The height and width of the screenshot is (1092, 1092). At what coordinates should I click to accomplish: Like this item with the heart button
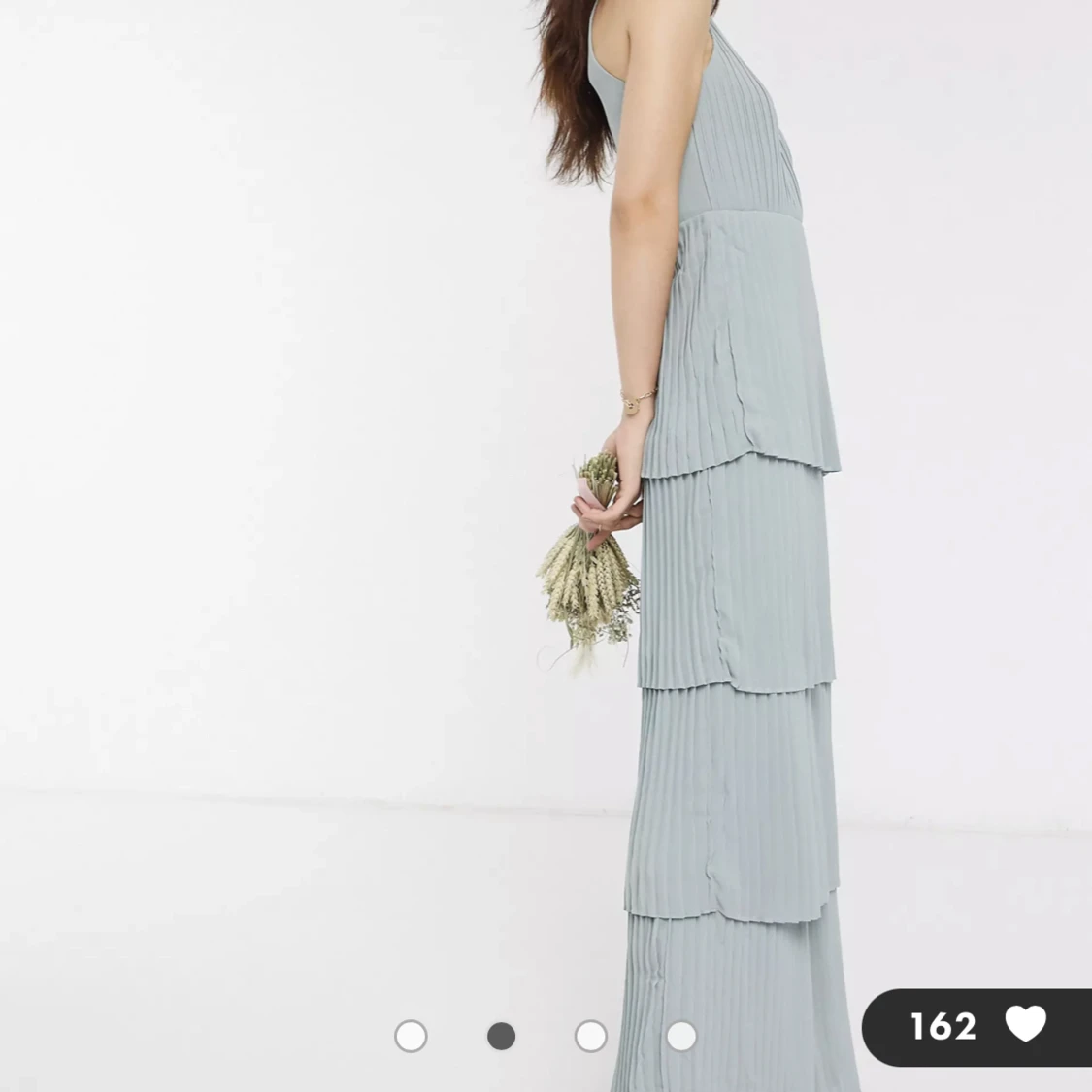click(x=1024, y=1025)
